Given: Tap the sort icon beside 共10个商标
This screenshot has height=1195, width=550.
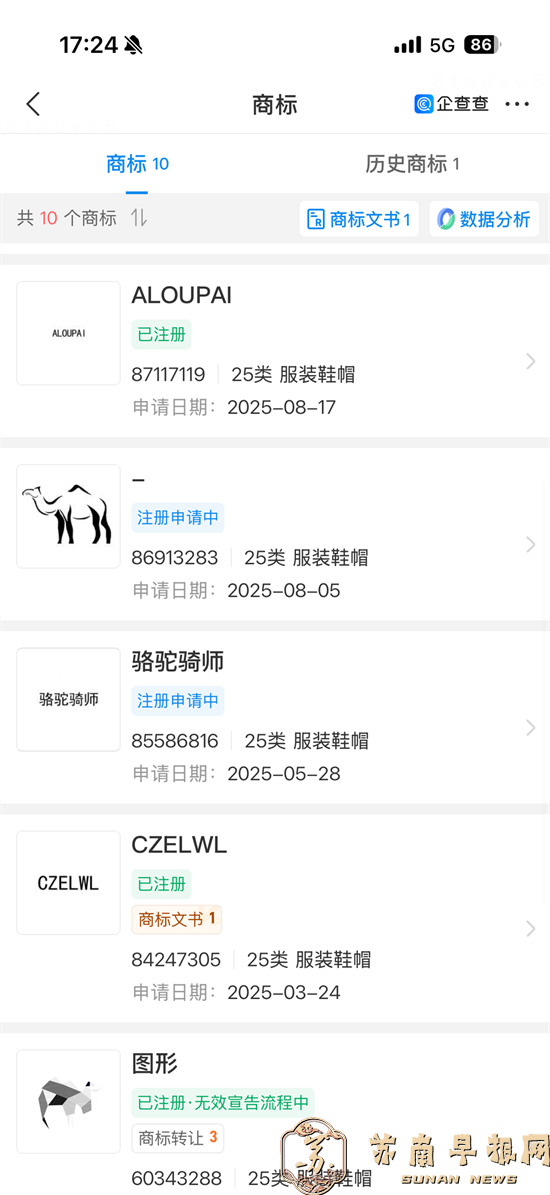Looking at the screenshot, I should (x=139, y=218).
